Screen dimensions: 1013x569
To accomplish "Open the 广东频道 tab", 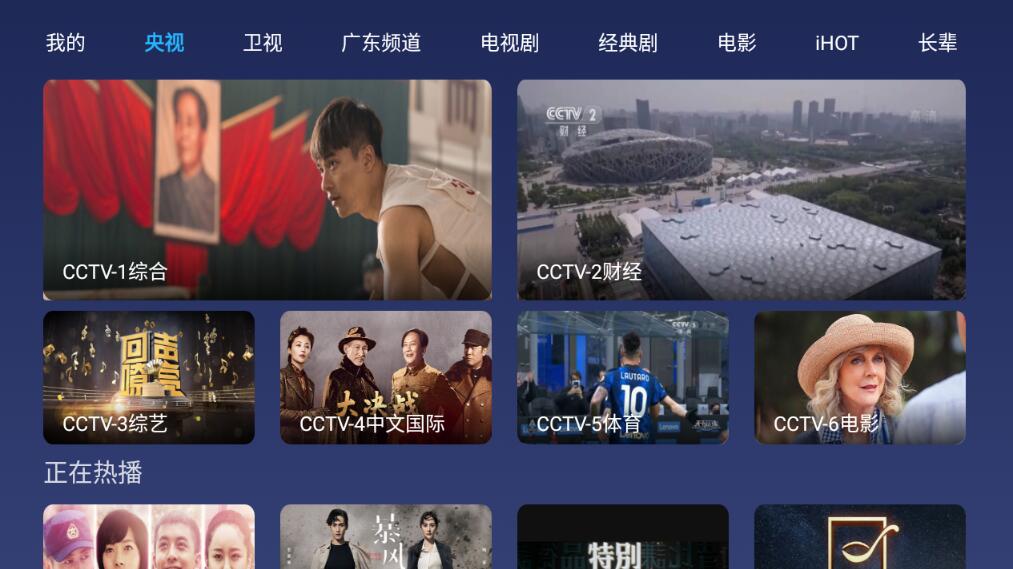I will (381, 43).
